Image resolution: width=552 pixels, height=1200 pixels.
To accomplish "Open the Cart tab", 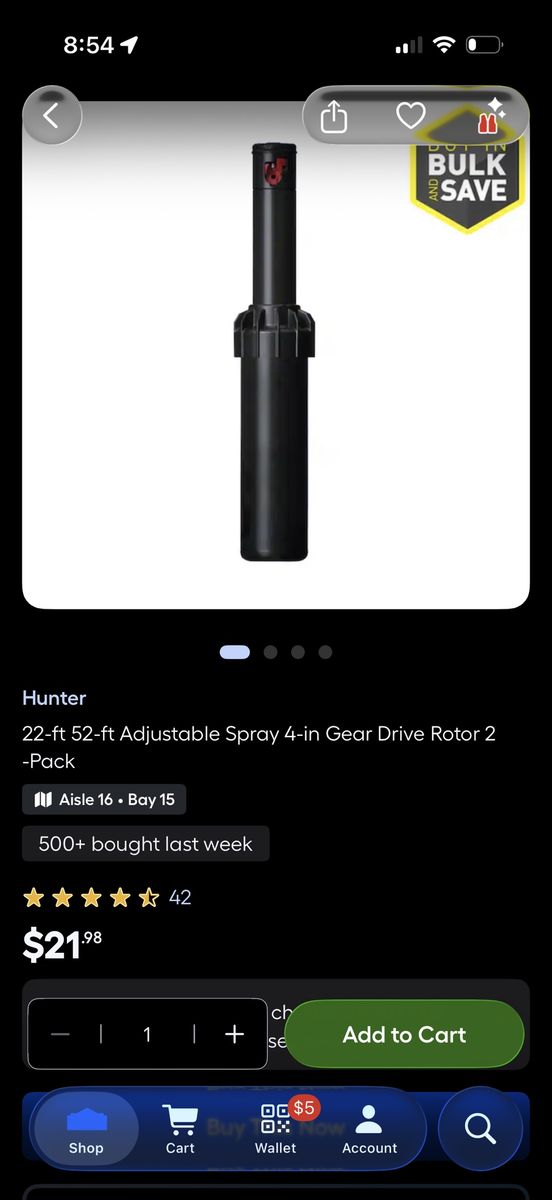I will (180, 1130).
